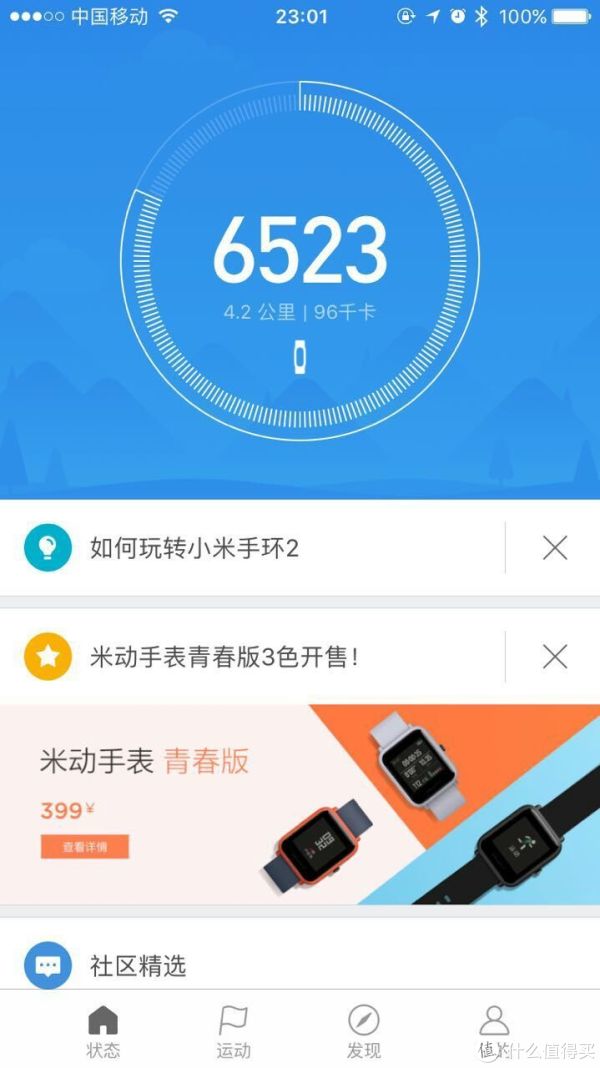Screen dimensions: 600x1068
Task: Switch to the 状态 tab
Action: (x=103, y=1032)
